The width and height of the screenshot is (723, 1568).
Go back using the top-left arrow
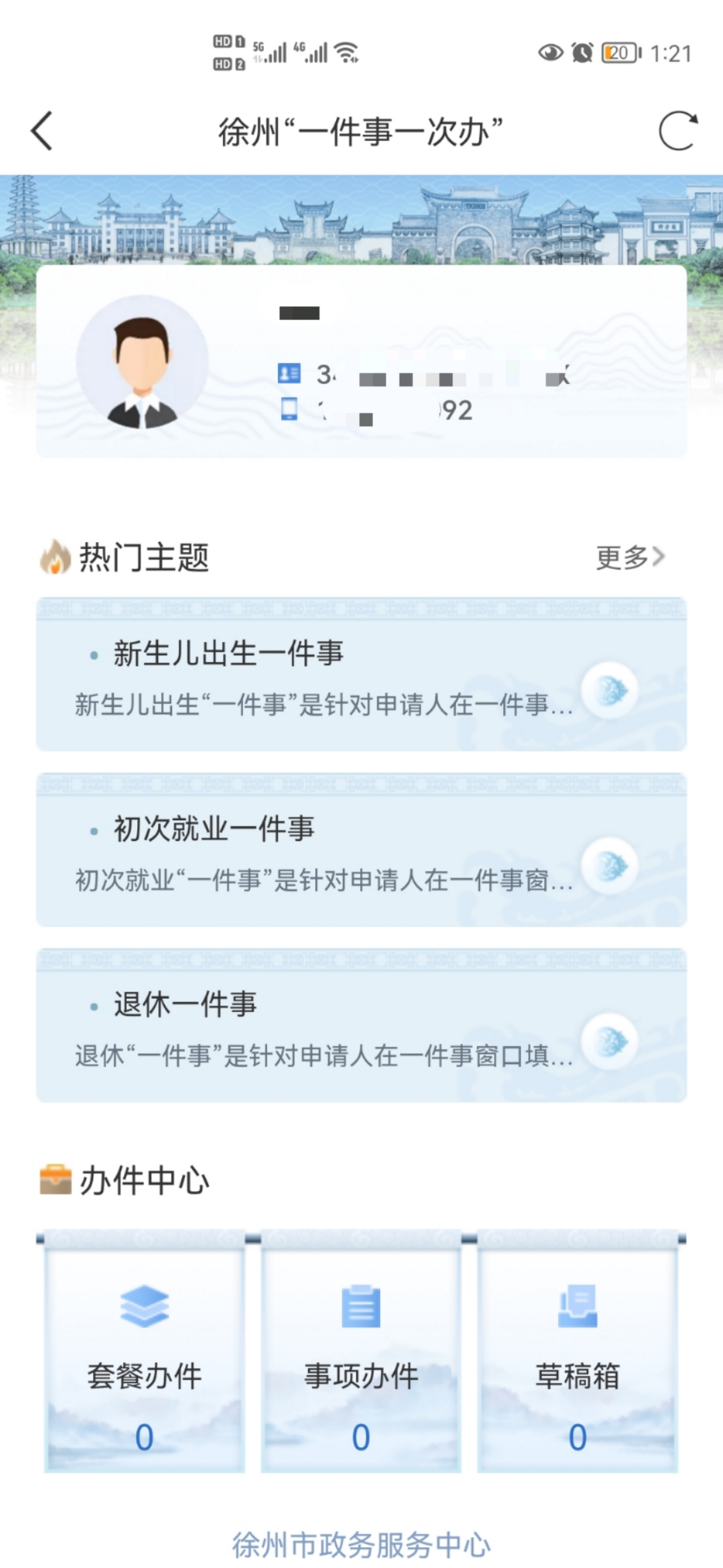(42, 130)
